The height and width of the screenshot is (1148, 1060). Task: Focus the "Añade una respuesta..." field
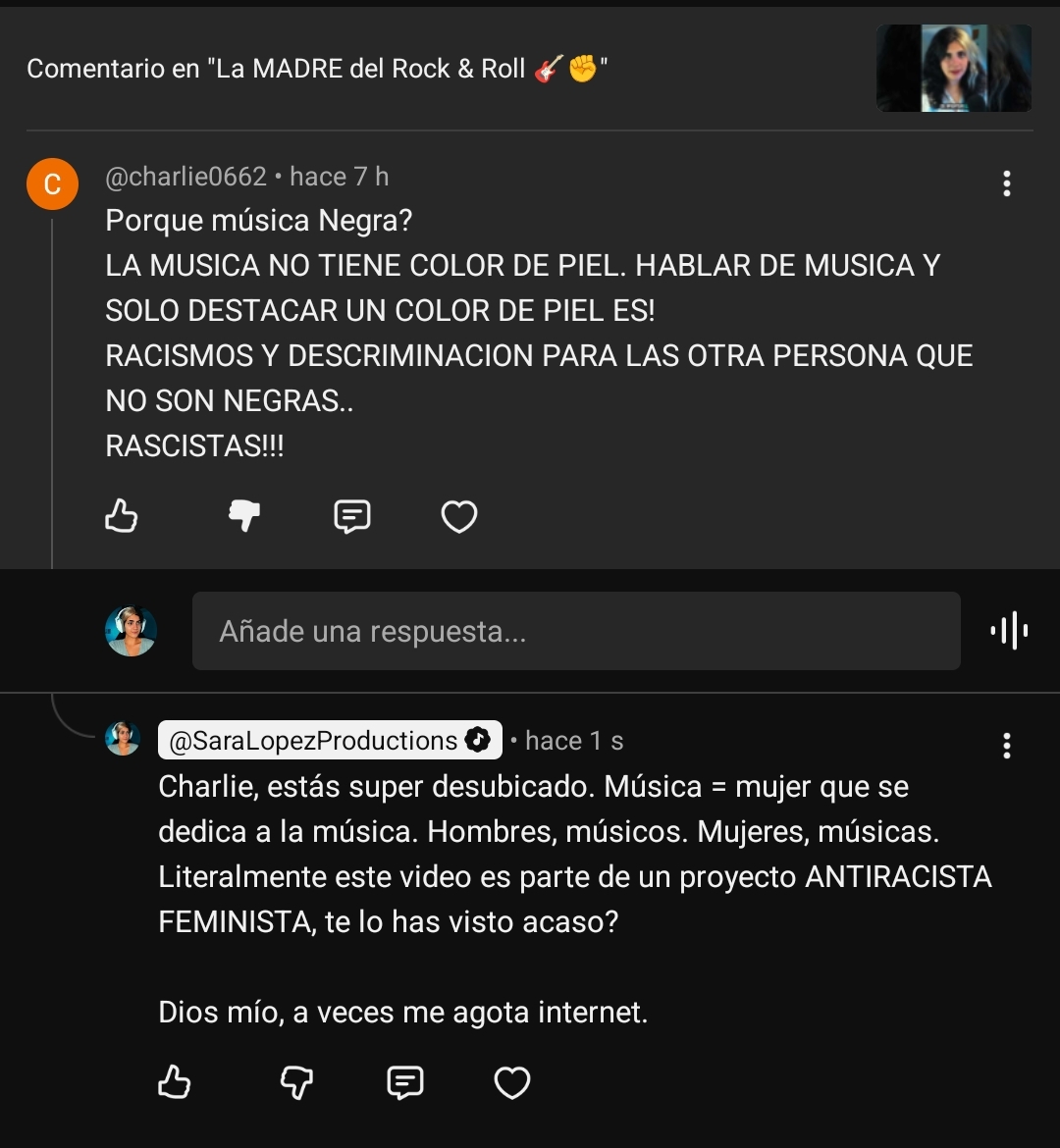(575, 631)
